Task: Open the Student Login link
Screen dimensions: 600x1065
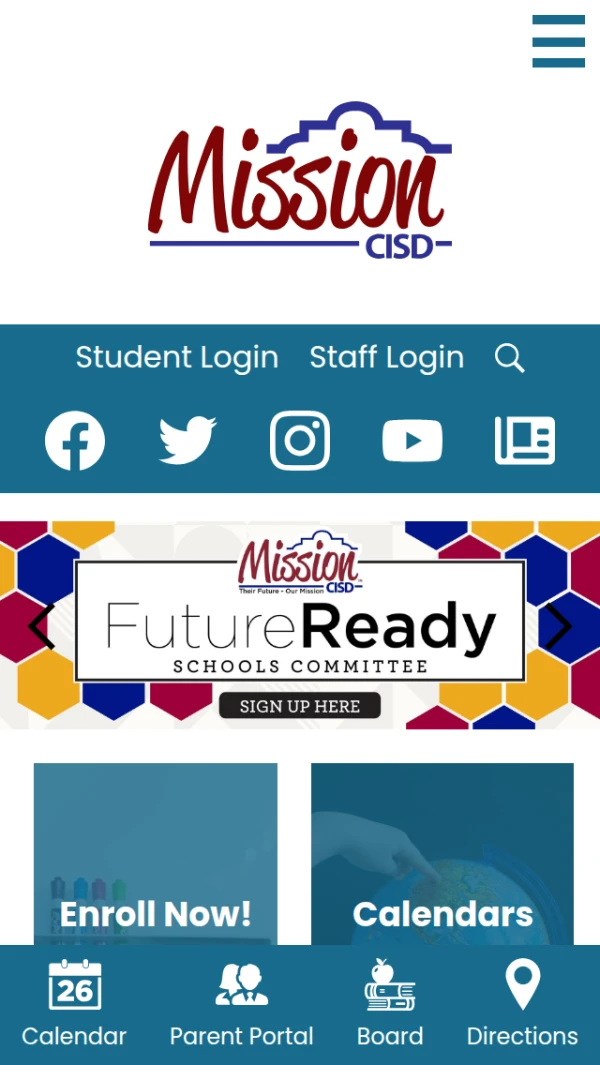Action: click(177, 357)
